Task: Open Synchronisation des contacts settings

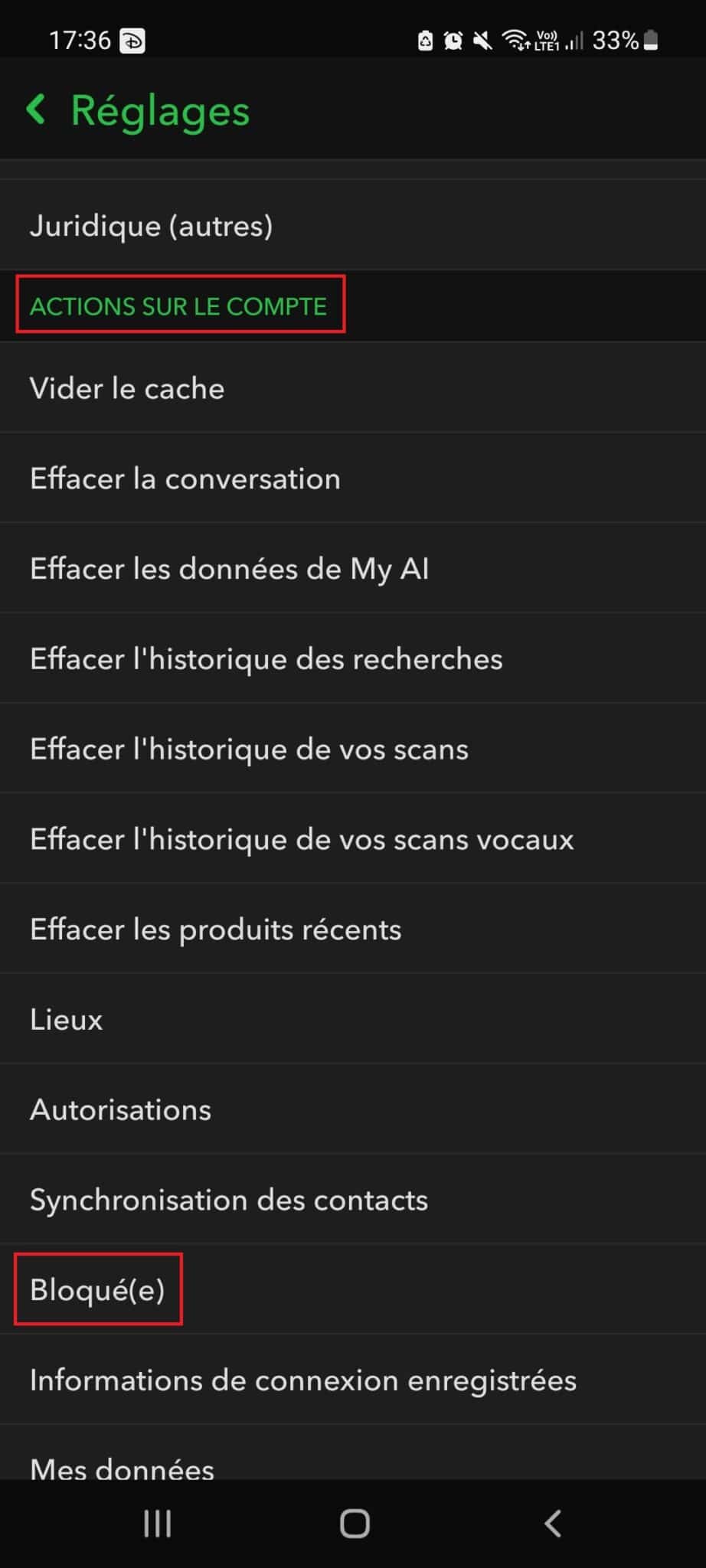Action: [x=229, y=1200]
